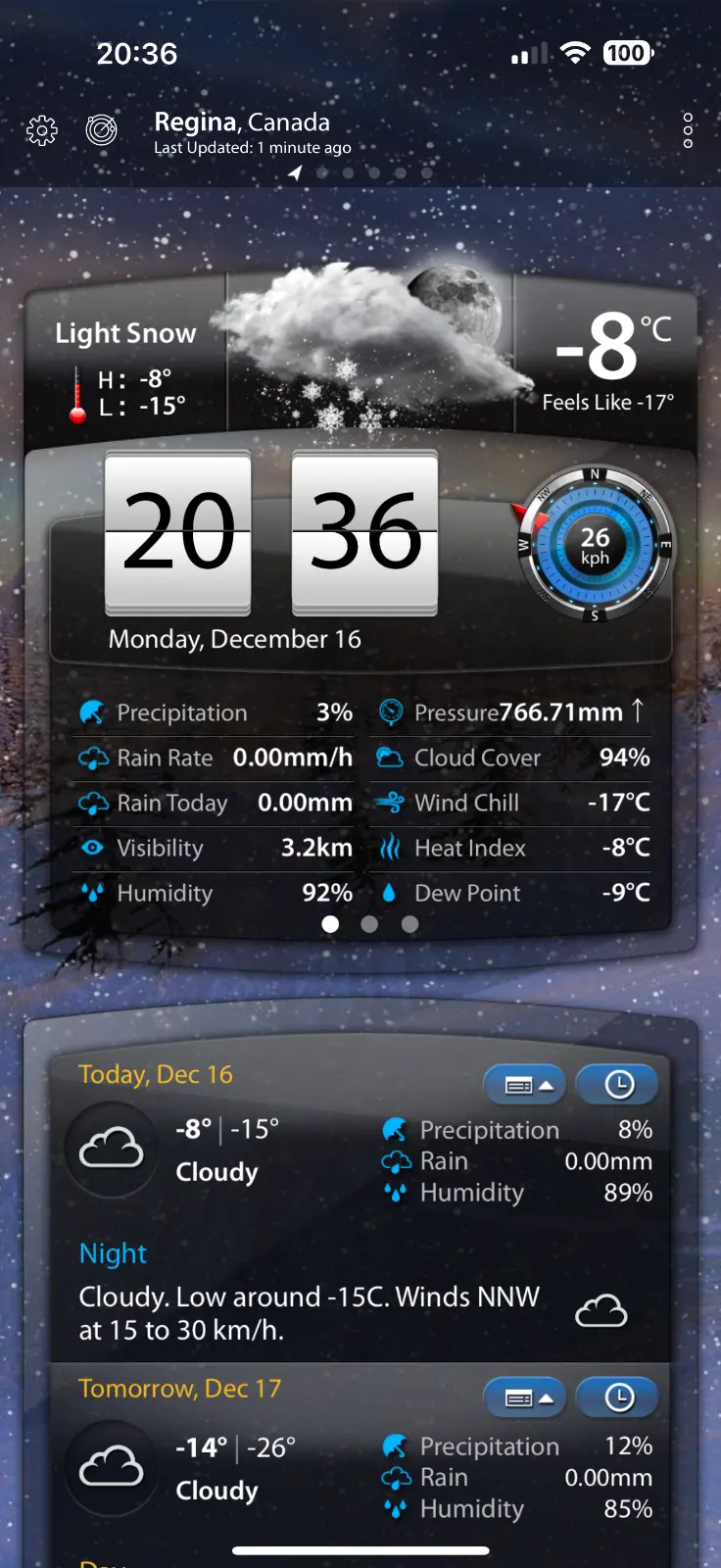Expand daily details for Tomorrow, Dec 17
This screenshot has width=721, height=1568.
coord(525,1398)
